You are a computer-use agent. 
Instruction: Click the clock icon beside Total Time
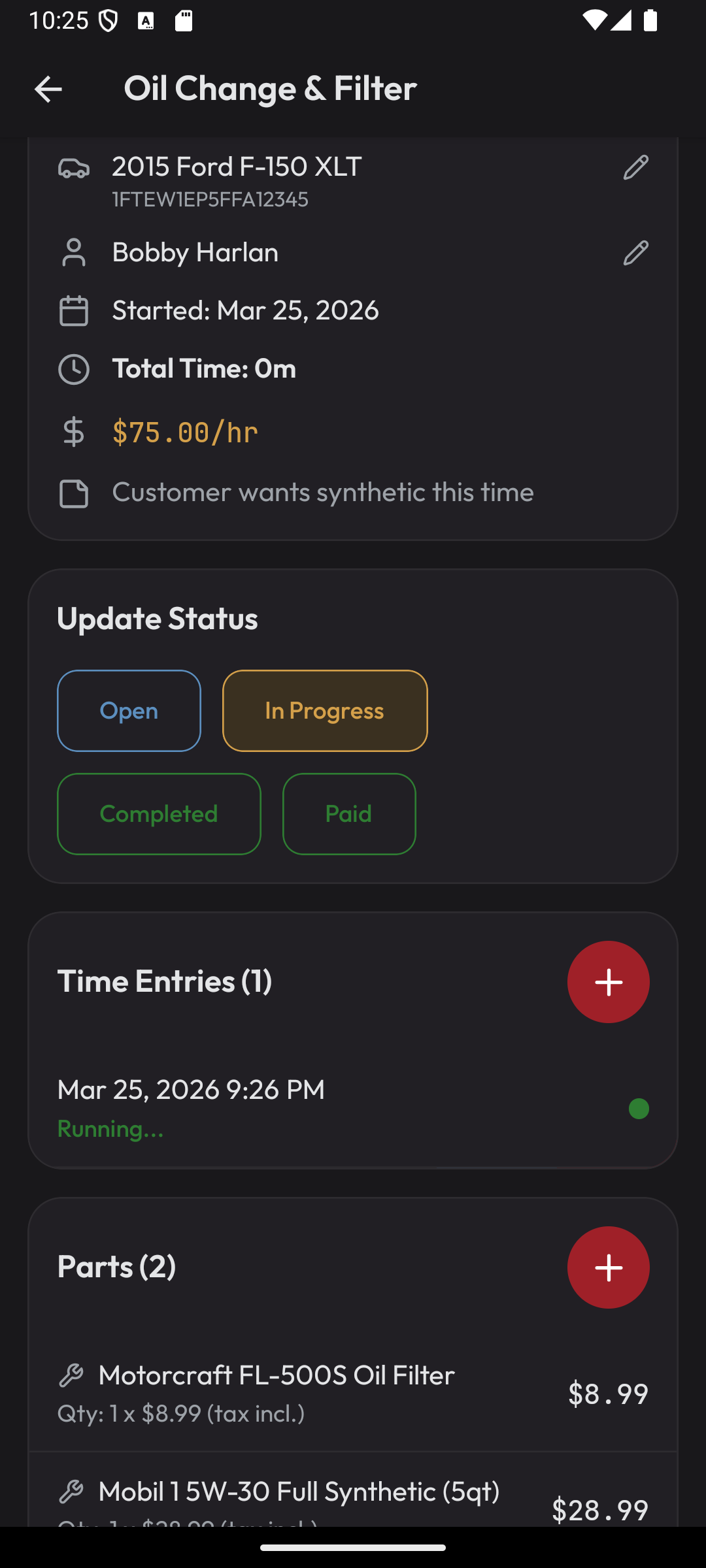(74, 368)
